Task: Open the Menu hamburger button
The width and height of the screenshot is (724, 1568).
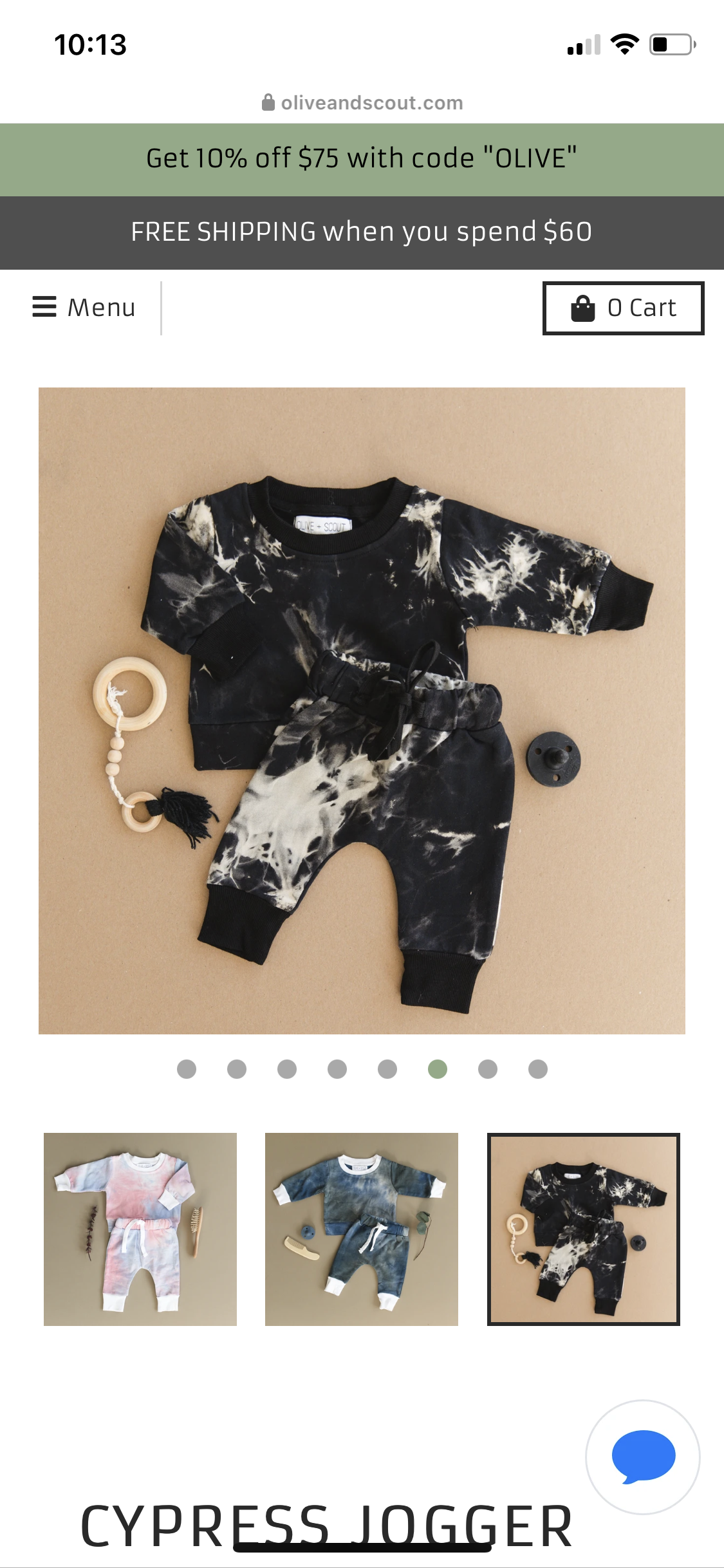Action: [x=84, y=308]
